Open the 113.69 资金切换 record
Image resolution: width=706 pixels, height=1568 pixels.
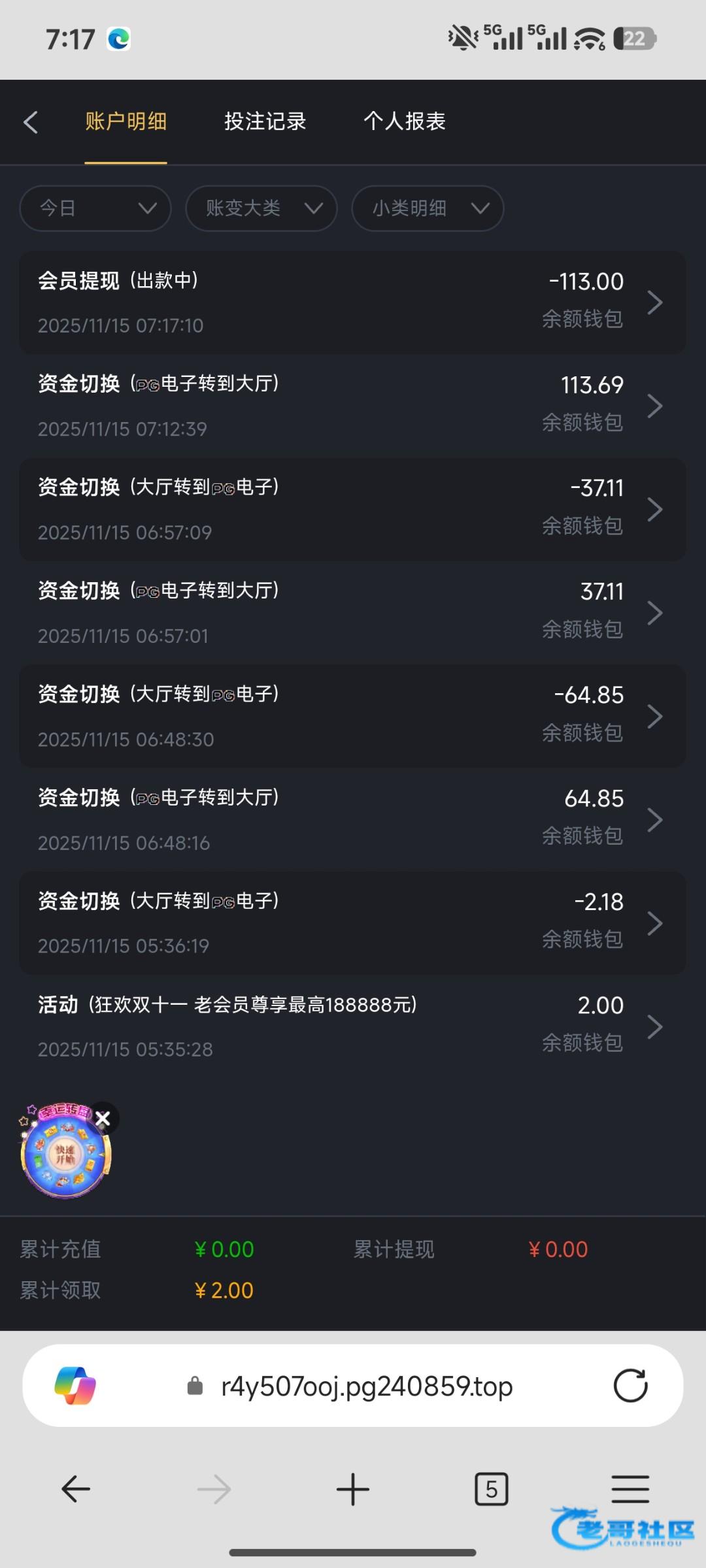tap(353, 406)
